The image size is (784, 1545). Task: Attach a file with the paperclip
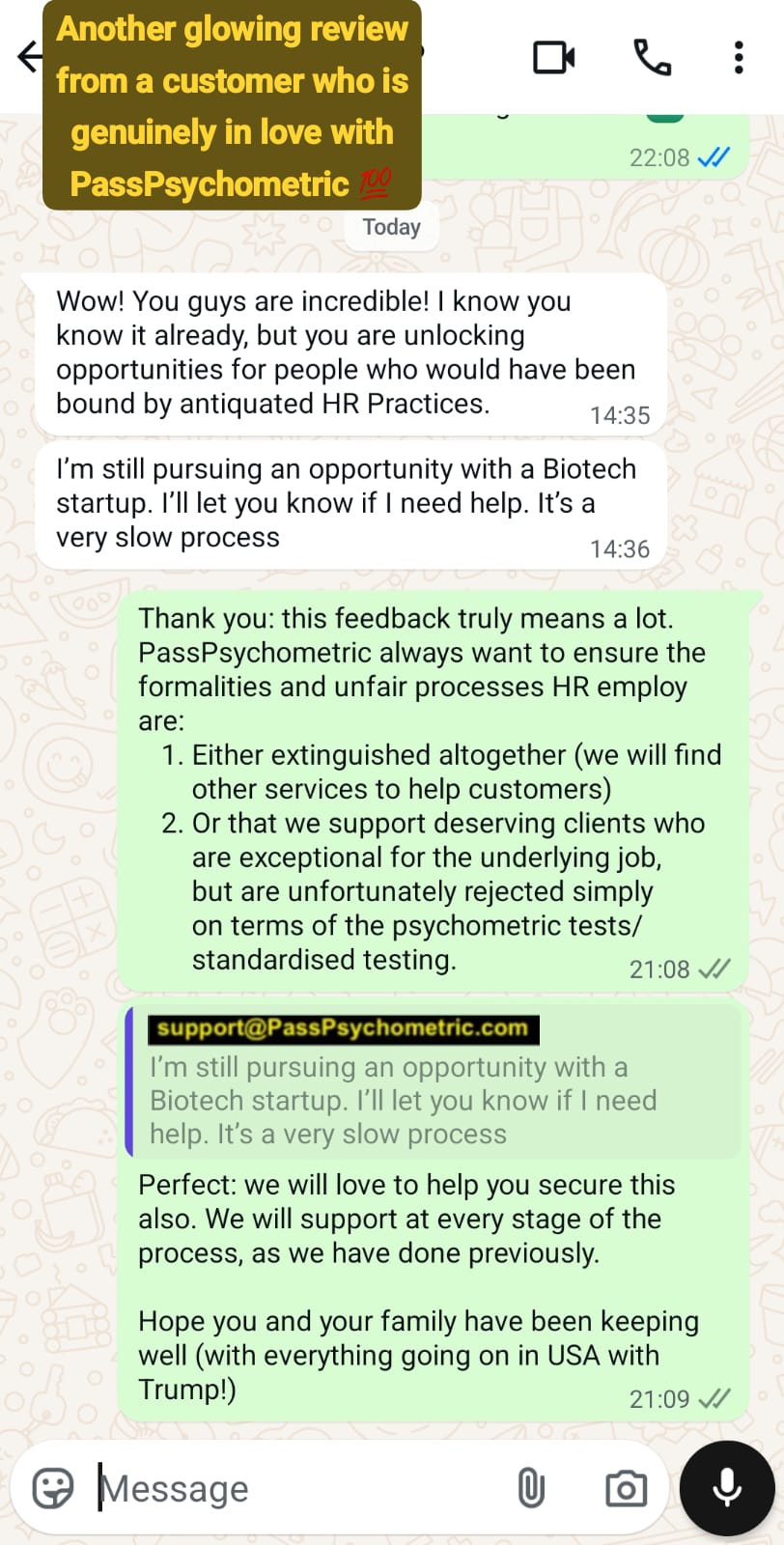[531, 1488]
